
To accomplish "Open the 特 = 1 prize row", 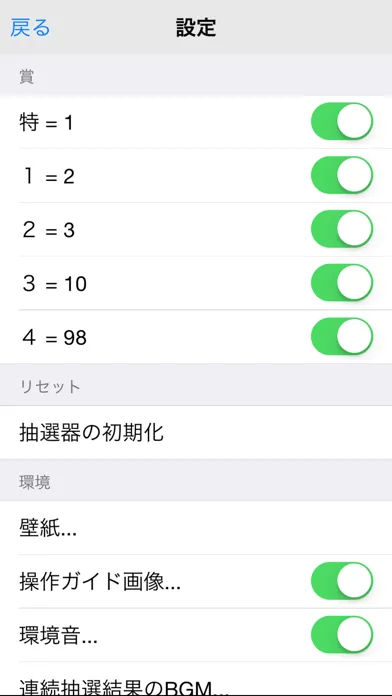I will point(196,122).
